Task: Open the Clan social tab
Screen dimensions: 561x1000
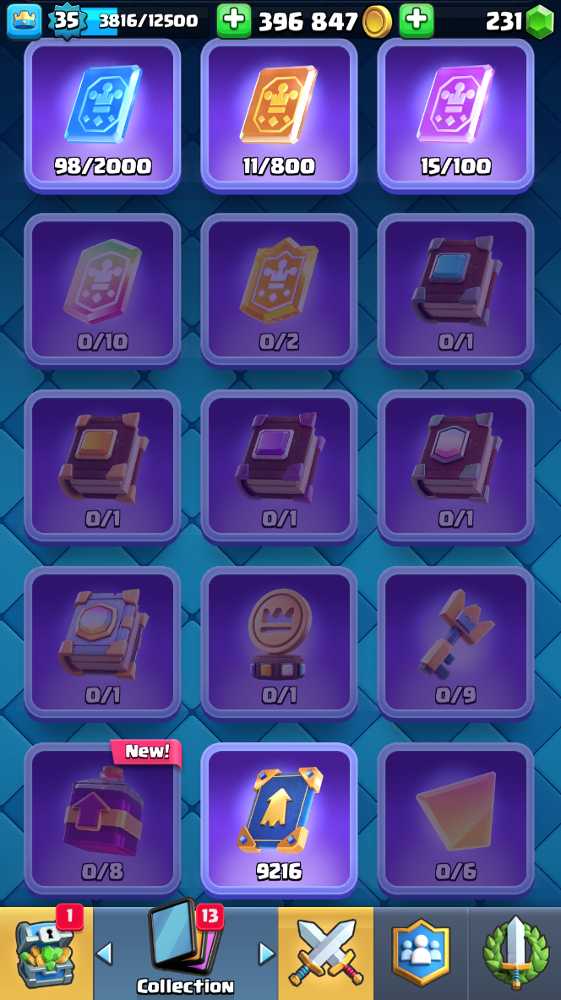Action: point(421,953)
